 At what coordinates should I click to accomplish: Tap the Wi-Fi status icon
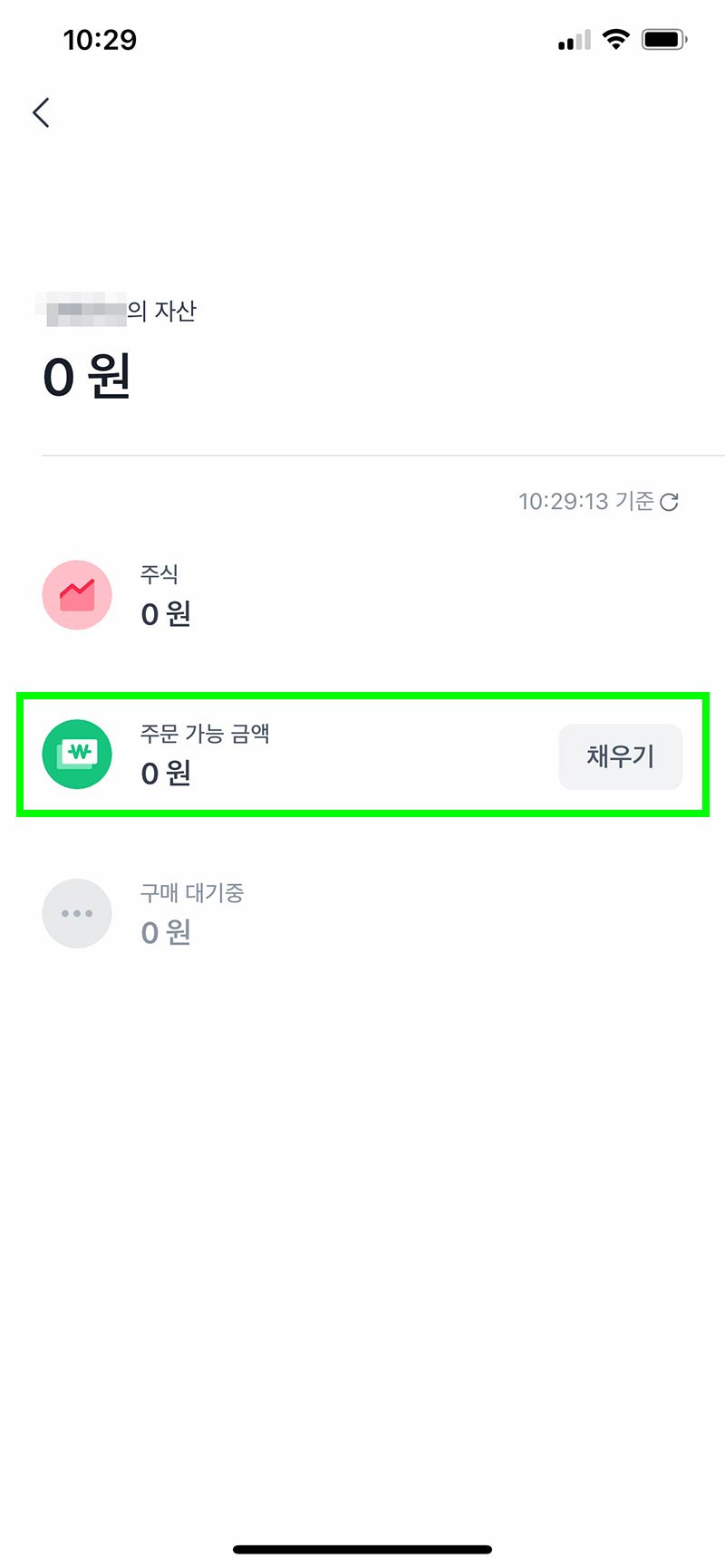click(x=615, y=39)
